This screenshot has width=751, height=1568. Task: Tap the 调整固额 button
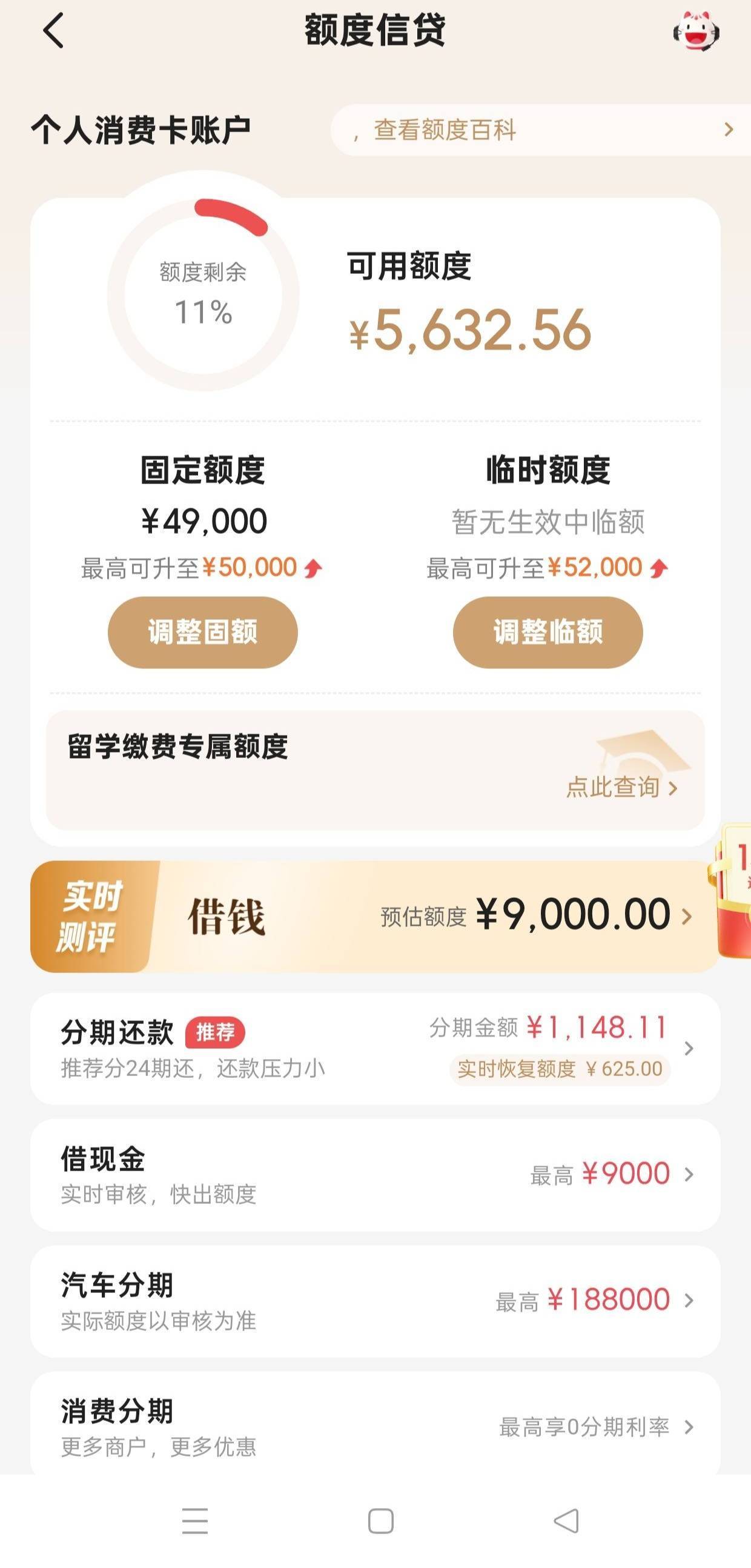(203, 632)
